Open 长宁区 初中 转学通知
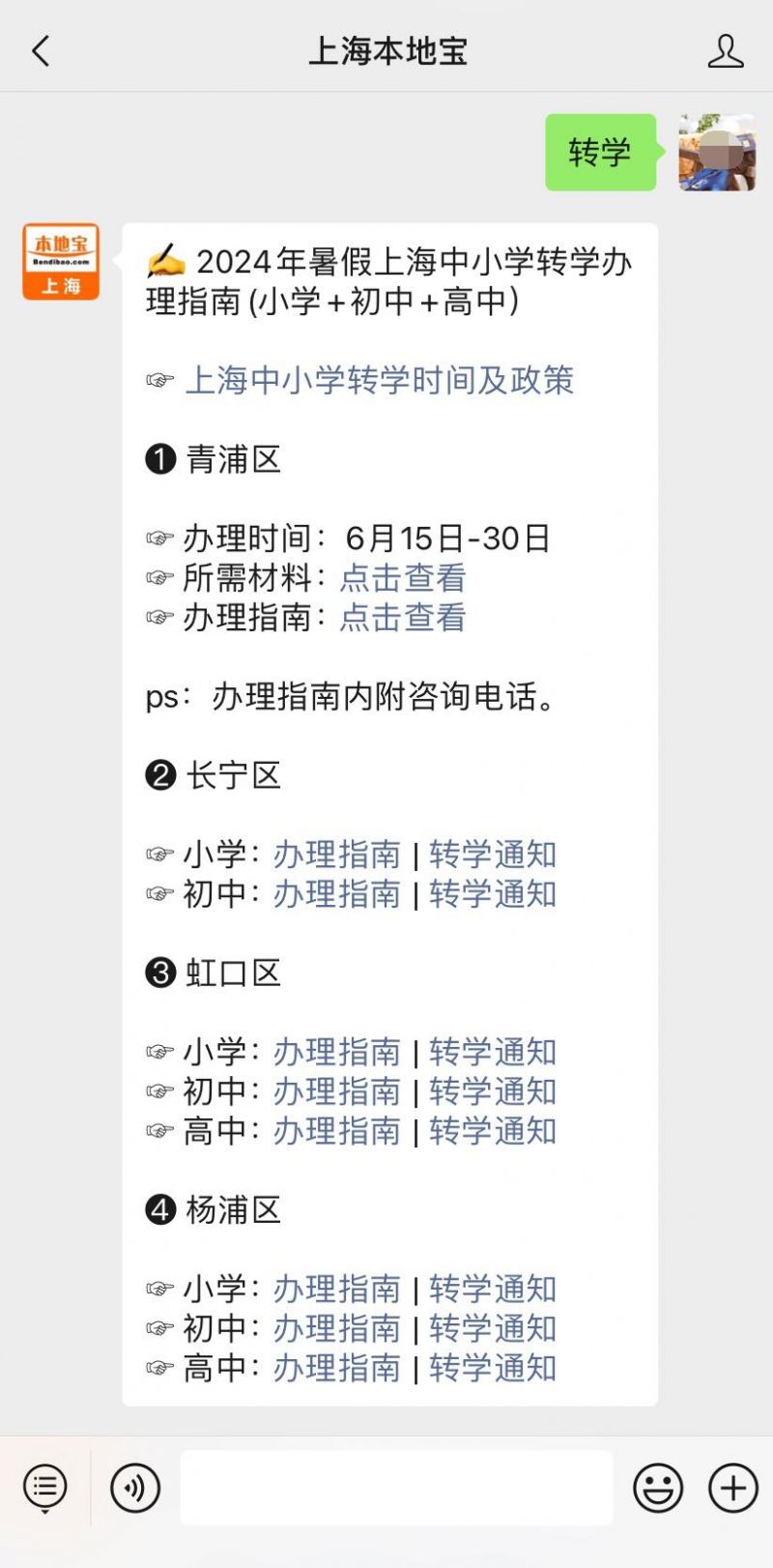 (x=493, y=894)
